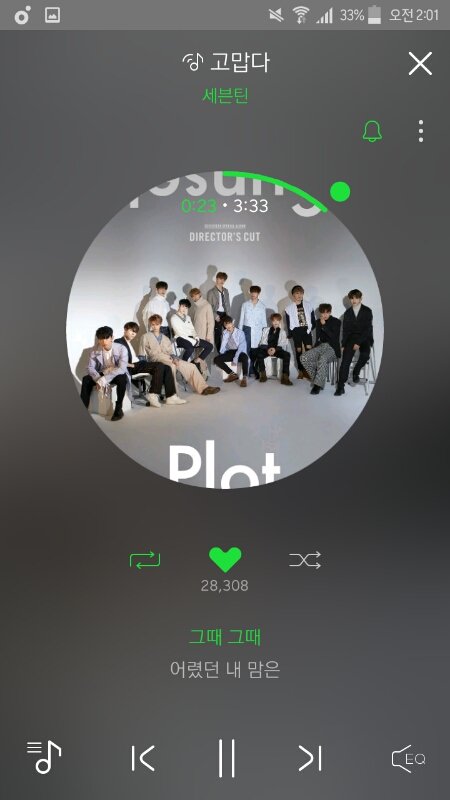Open the EQ sound settings

pos(408,759)
